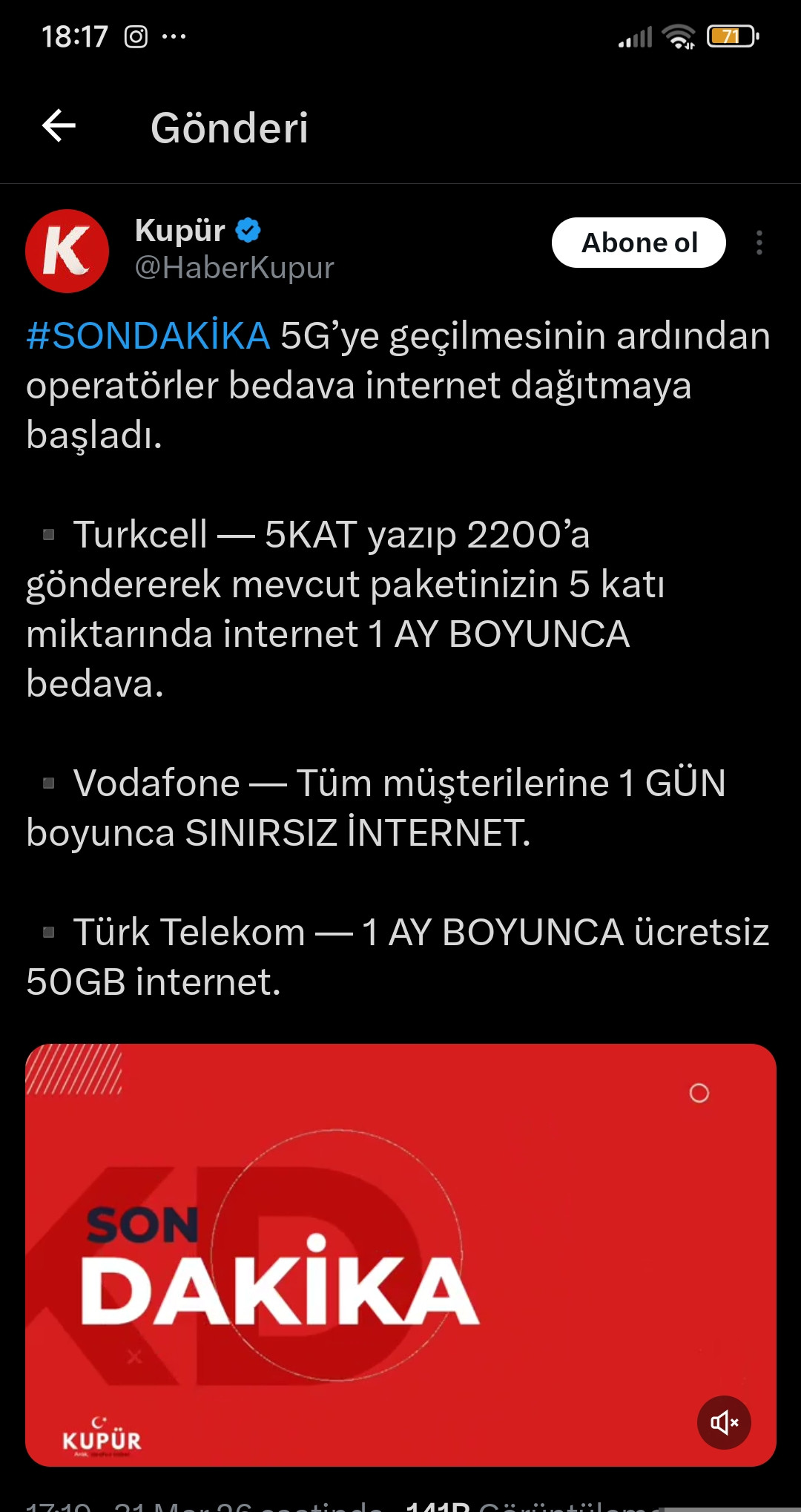Open the Son Dakika video
The image size is (801, 1512).
click(400, 1254)
